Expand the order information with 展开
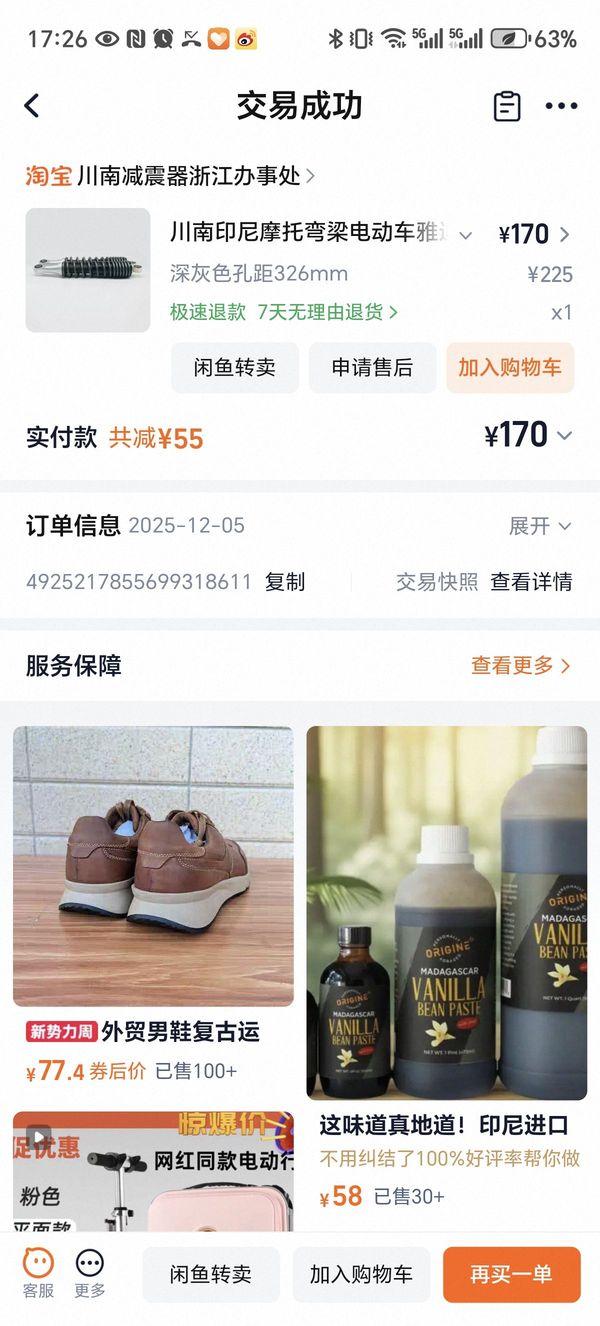This screenshot has height=1326, width=600. click(540, 526)
